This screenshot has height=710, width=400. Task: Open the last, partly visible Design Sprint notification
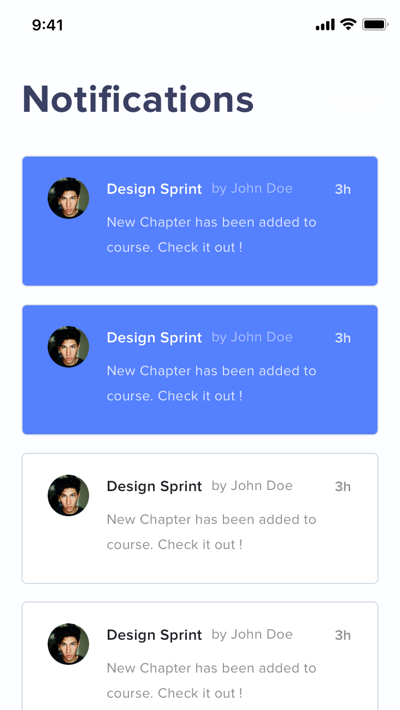(200, 656)
